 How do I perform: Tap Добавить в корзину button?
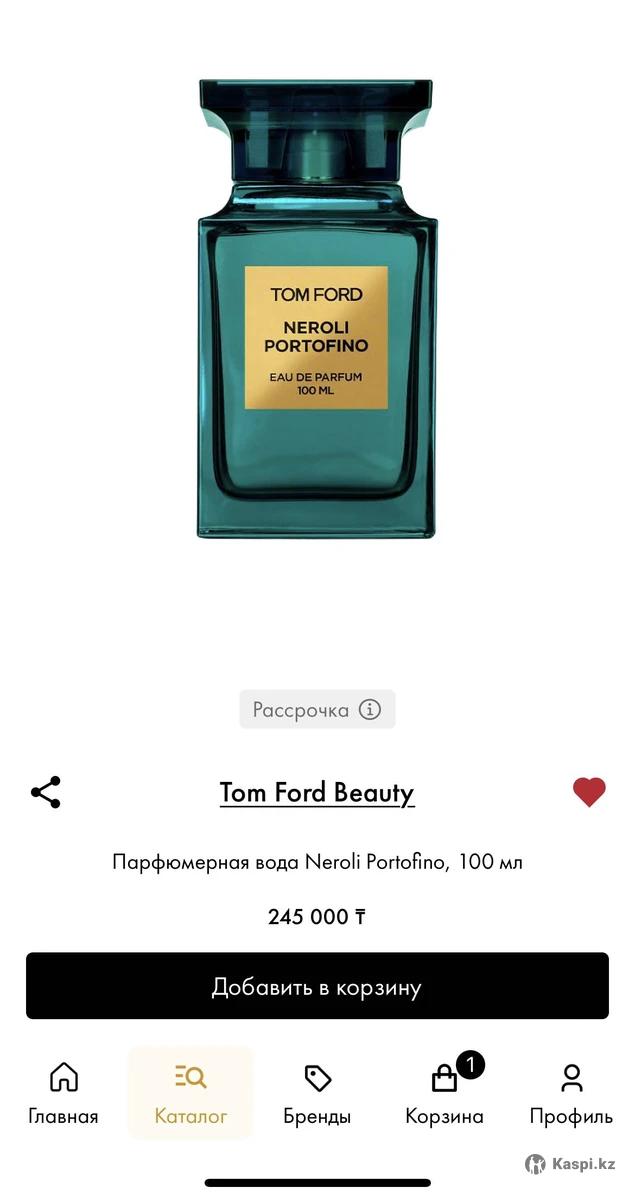317,987
